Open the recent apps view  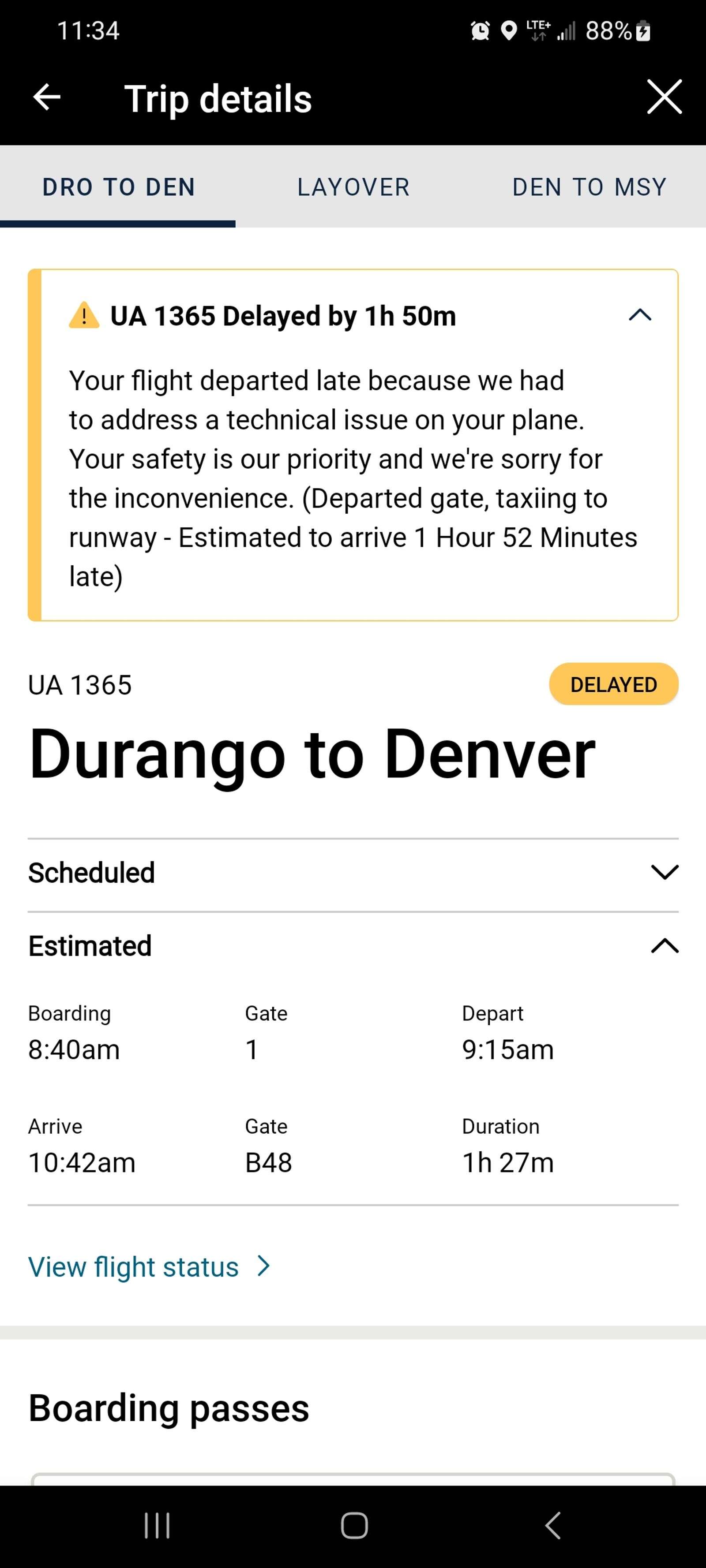(157, 1525)
